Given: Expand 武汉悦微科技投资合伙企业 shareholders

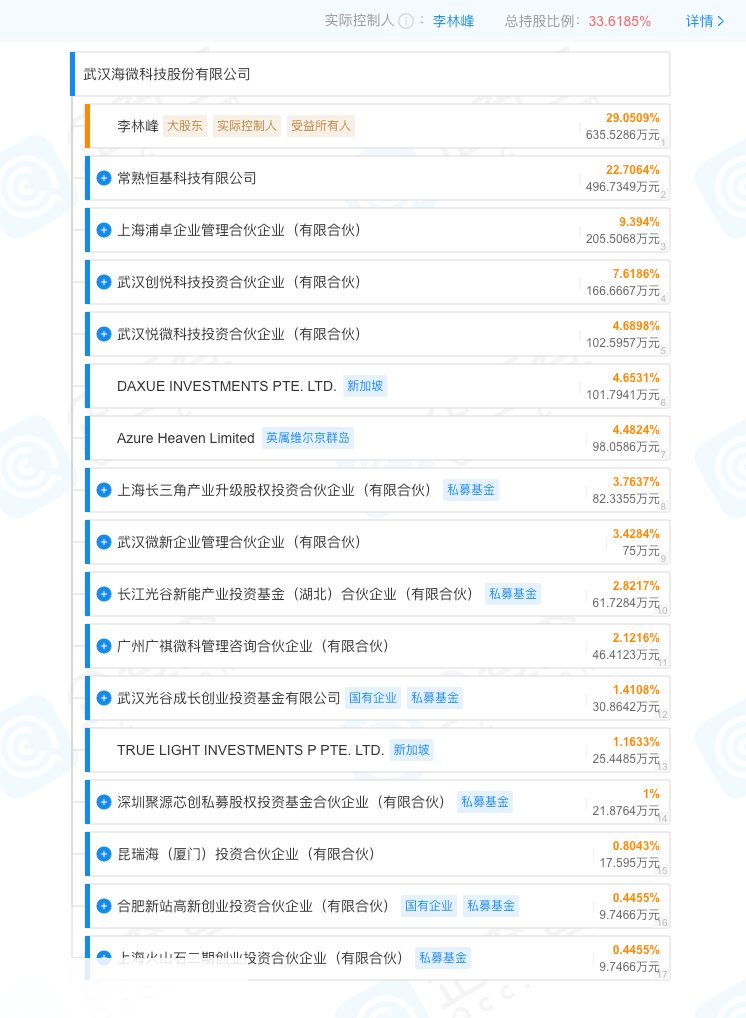Looking at the screenshot, I should (x=103, y=334).
